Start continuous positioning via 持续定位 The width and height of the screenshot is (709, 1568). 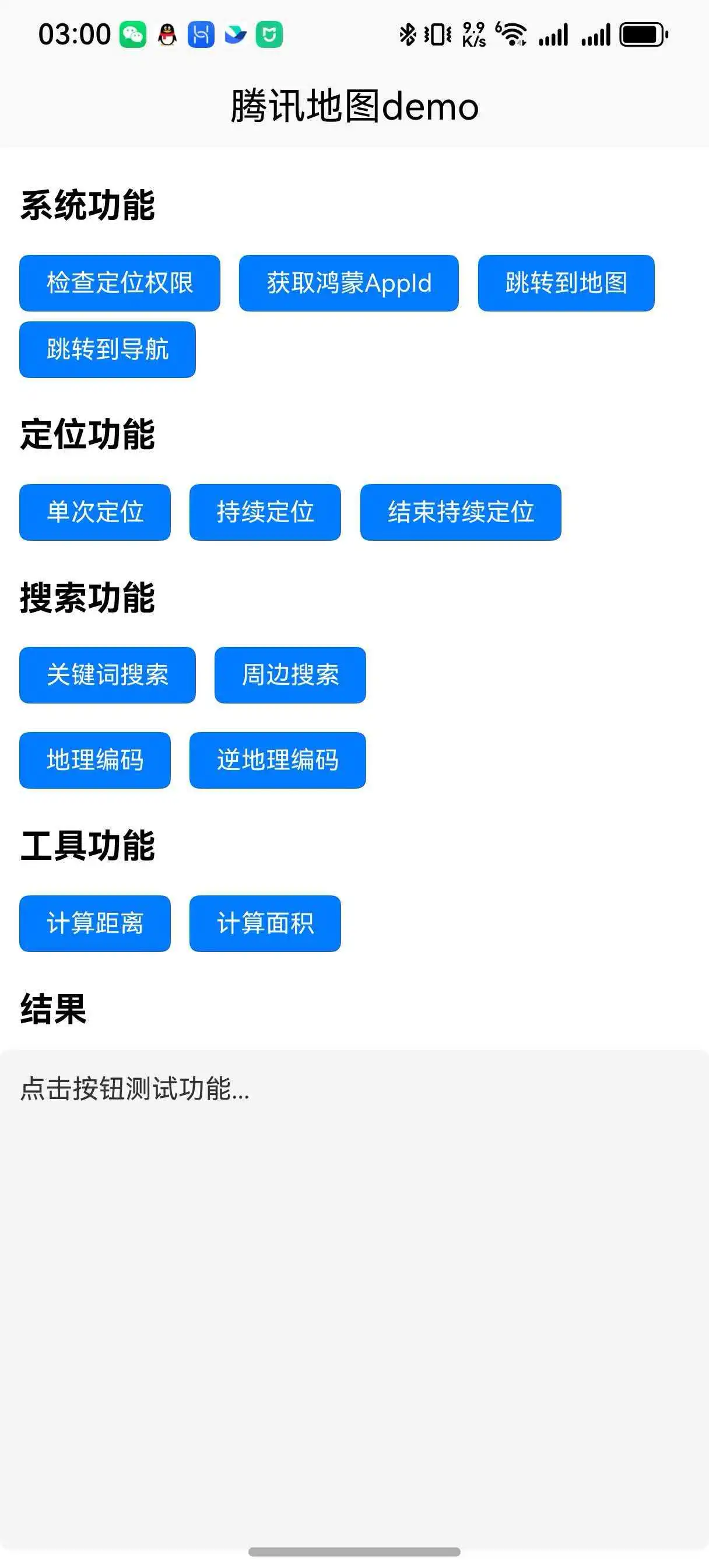265,512
